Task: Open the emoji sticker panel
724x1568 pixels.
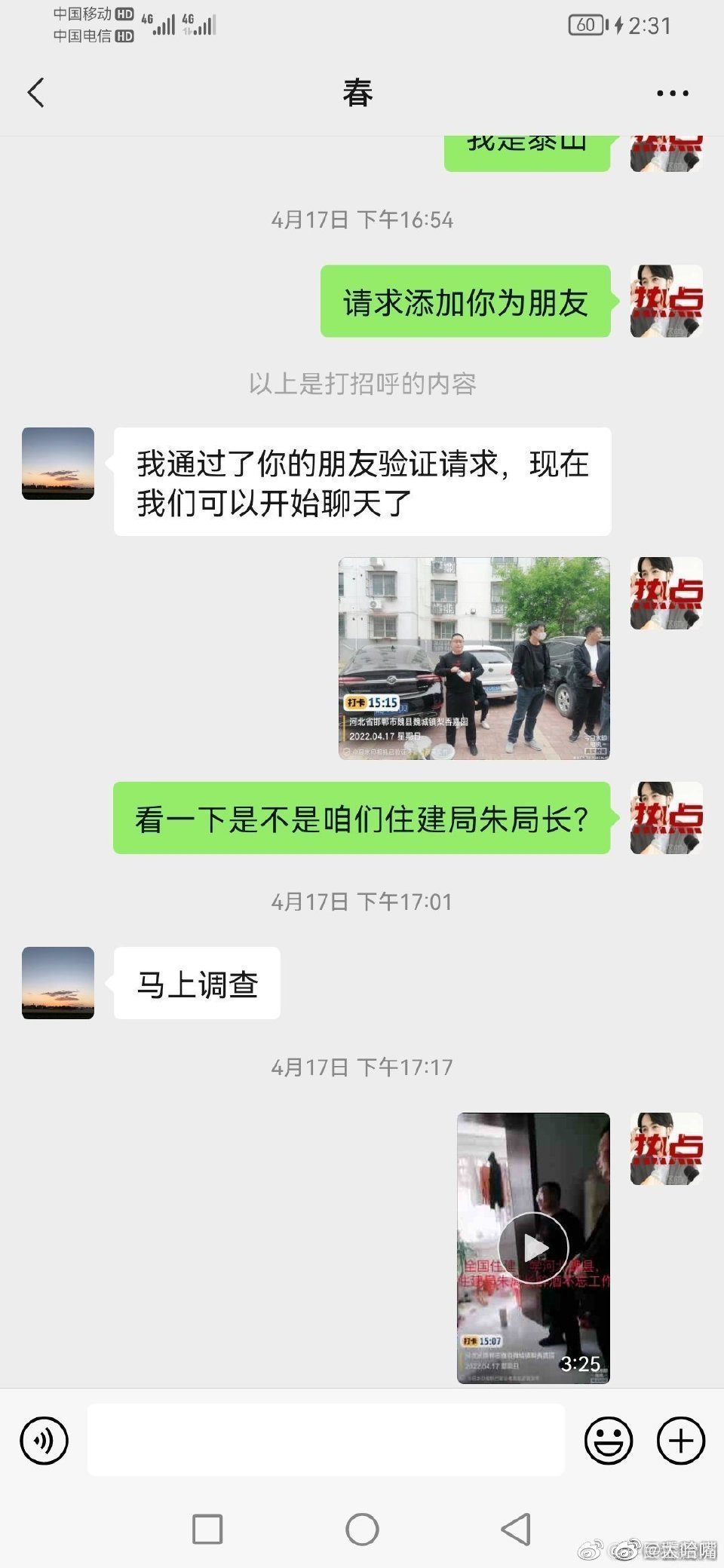Action: pyautogui.click(x=608, y=1441)
